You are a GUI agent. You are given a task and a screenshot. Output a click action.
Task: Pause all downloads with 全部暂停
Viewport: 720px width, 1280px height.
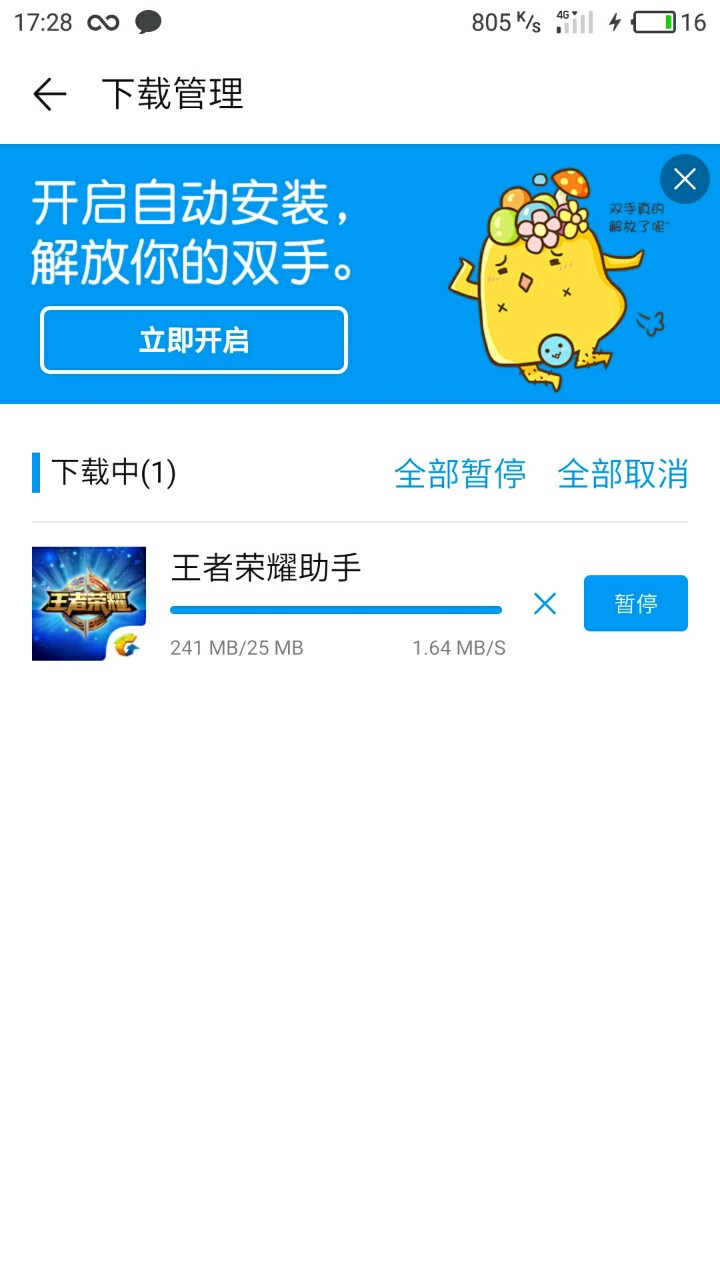[x=460, y=473]
